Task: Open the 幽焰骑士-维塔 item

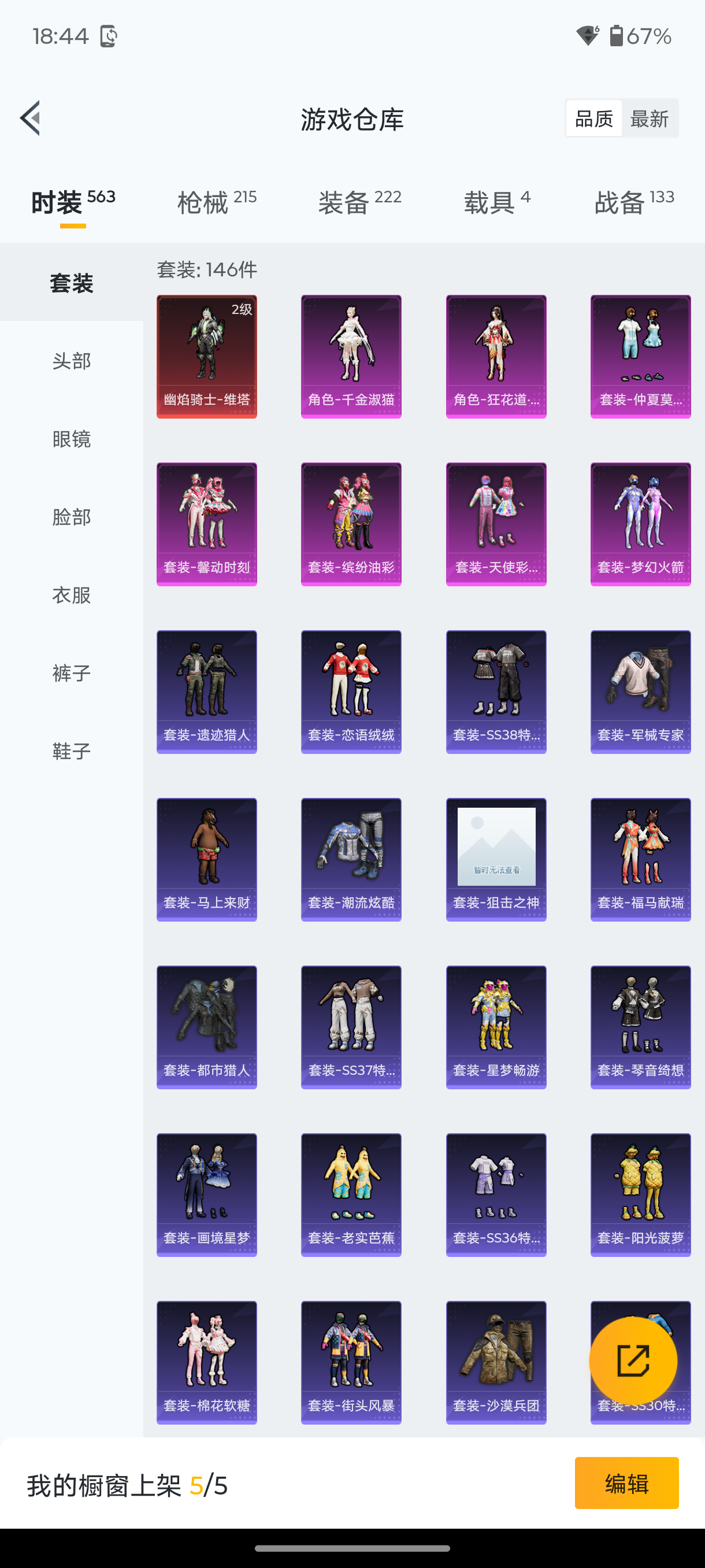Action: click(207, 357)
